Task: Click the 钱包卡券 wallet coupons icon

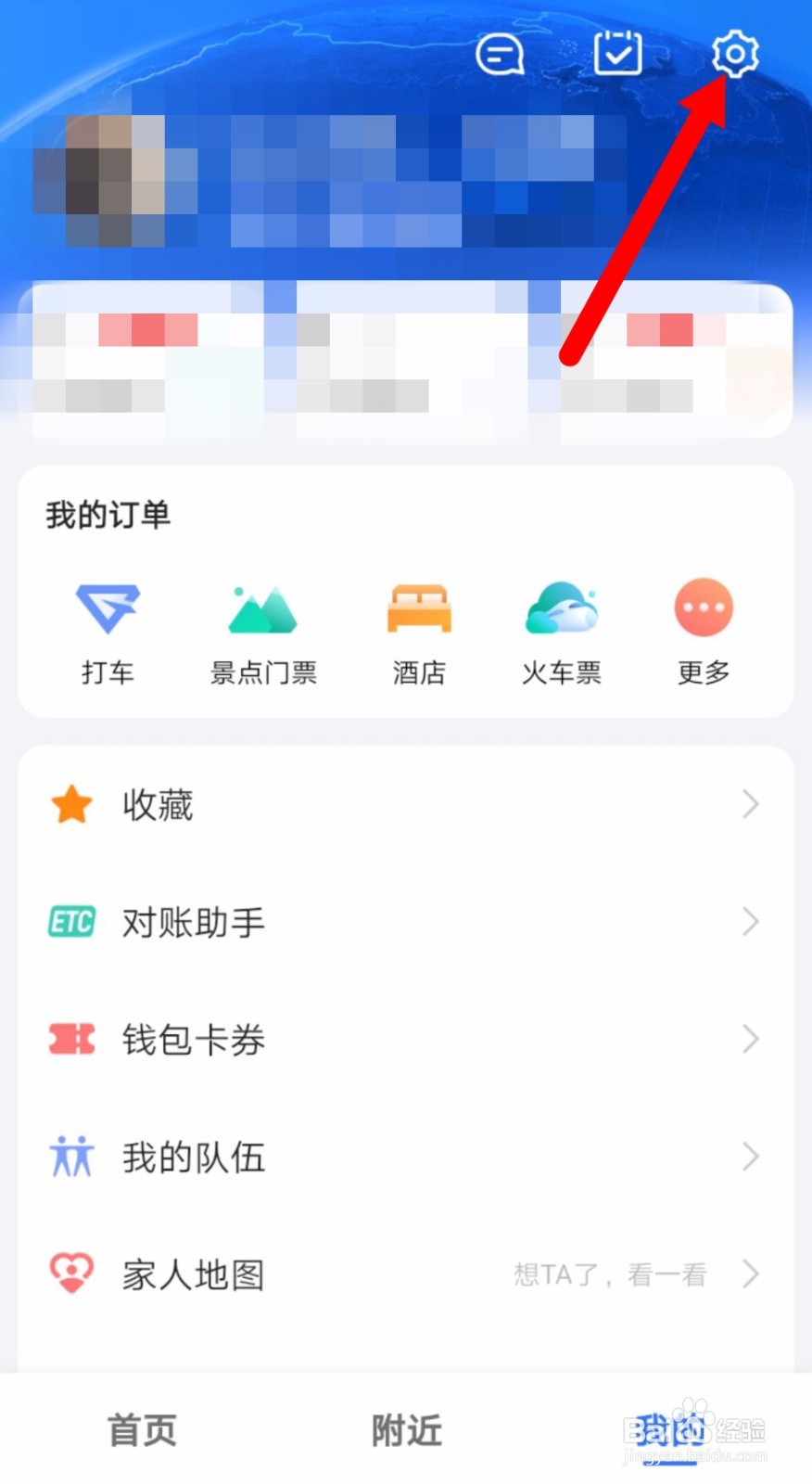Action: tap(71, 1039)
